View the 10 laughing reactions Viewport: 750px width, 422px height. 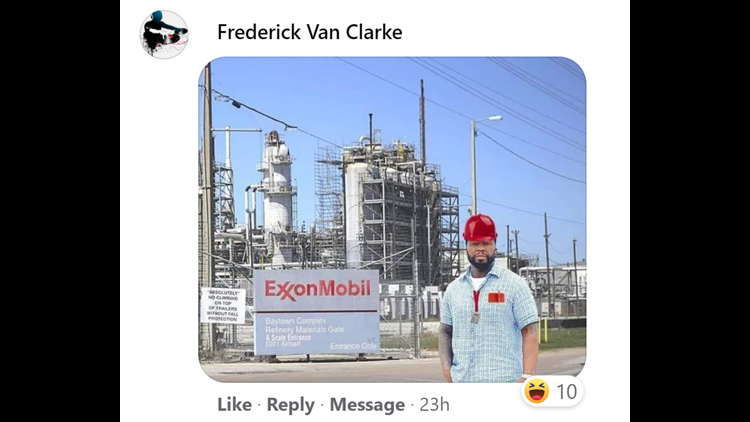click(552, 391)
